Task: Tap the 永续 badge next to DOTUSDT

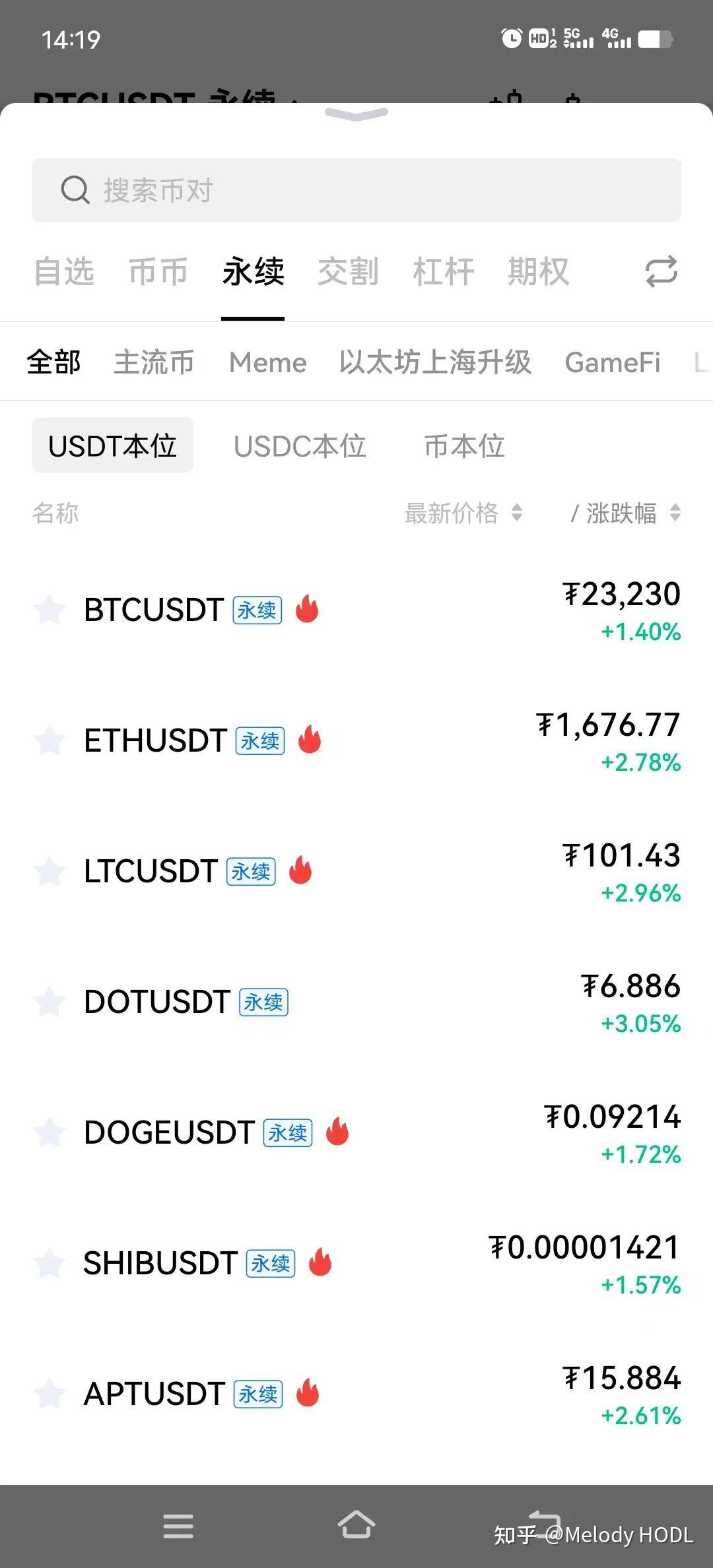Action: (263, 1002)
